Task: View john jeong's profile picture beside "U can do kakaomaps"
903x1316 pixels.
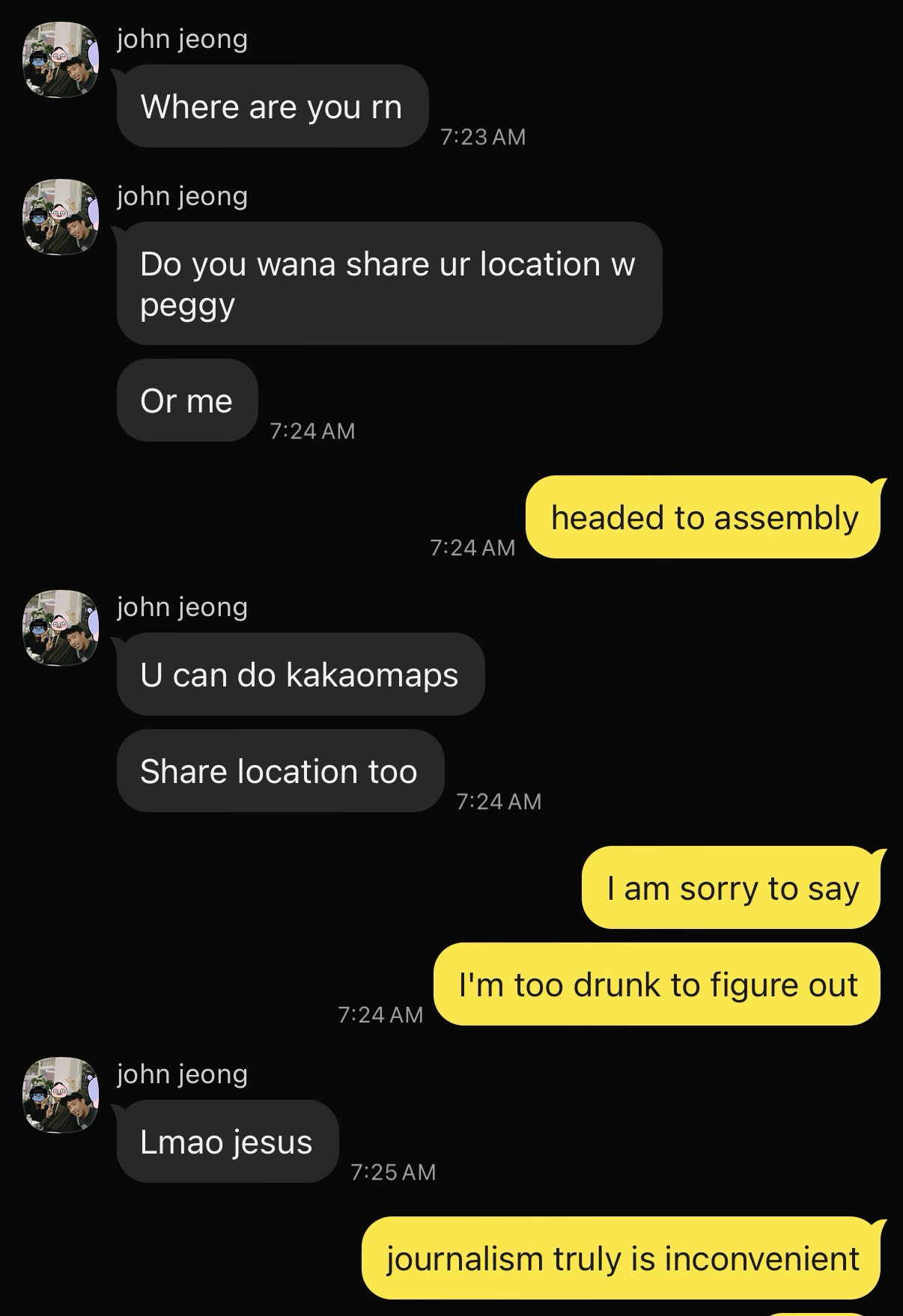Action: pyautogui.click(x=61, y=628)
